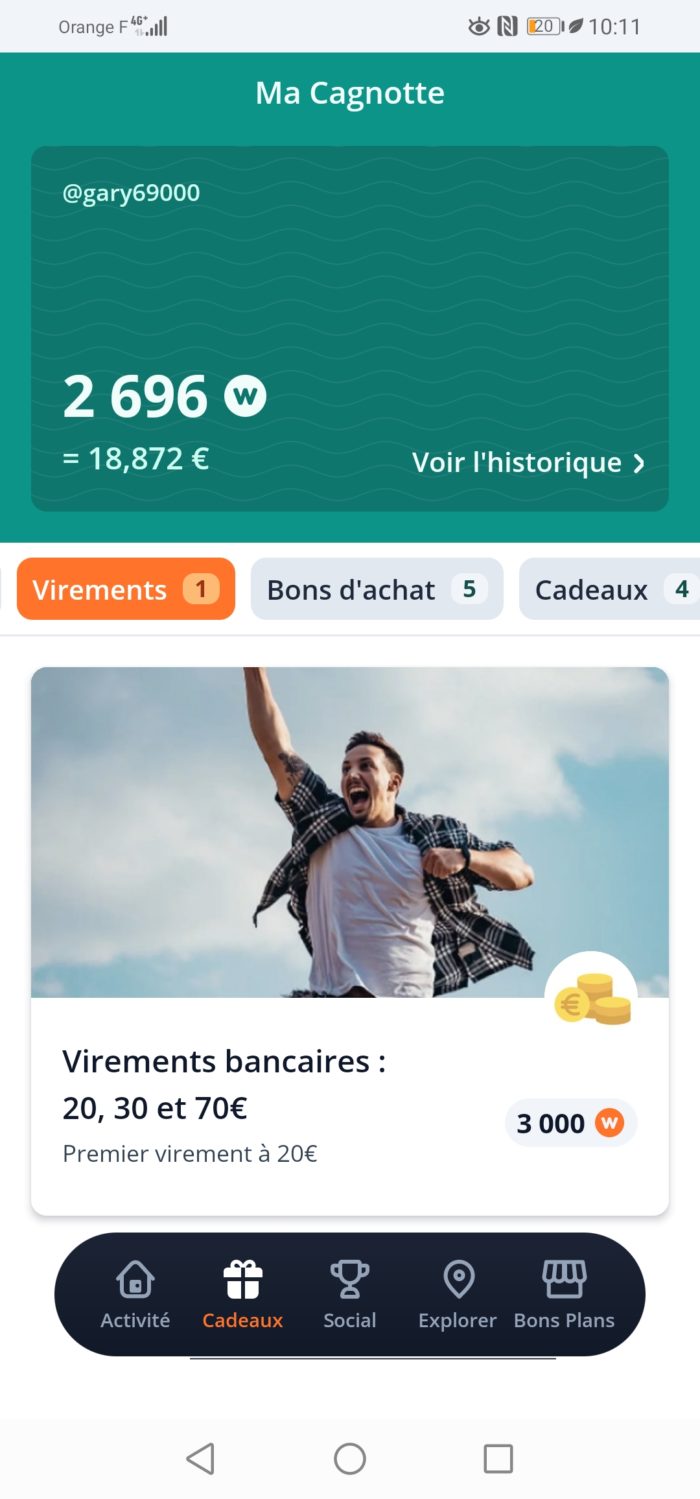Viewport: 700px width, 1499px height.
Task: Open the Bons Plans tab
Action: tap(564, 1294)
